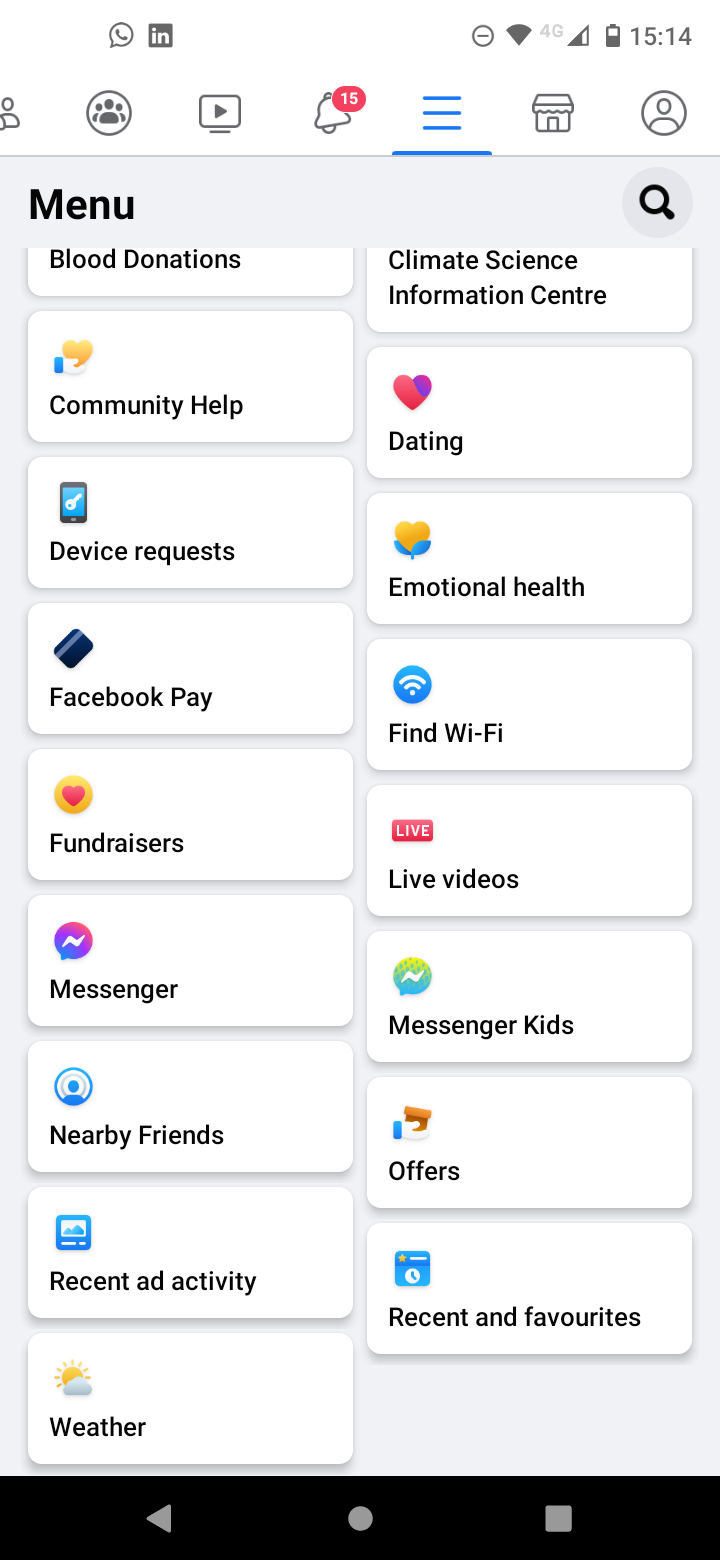View Recent ad activity
The height and width of the screenshot is (1560, 720).
189,1252
